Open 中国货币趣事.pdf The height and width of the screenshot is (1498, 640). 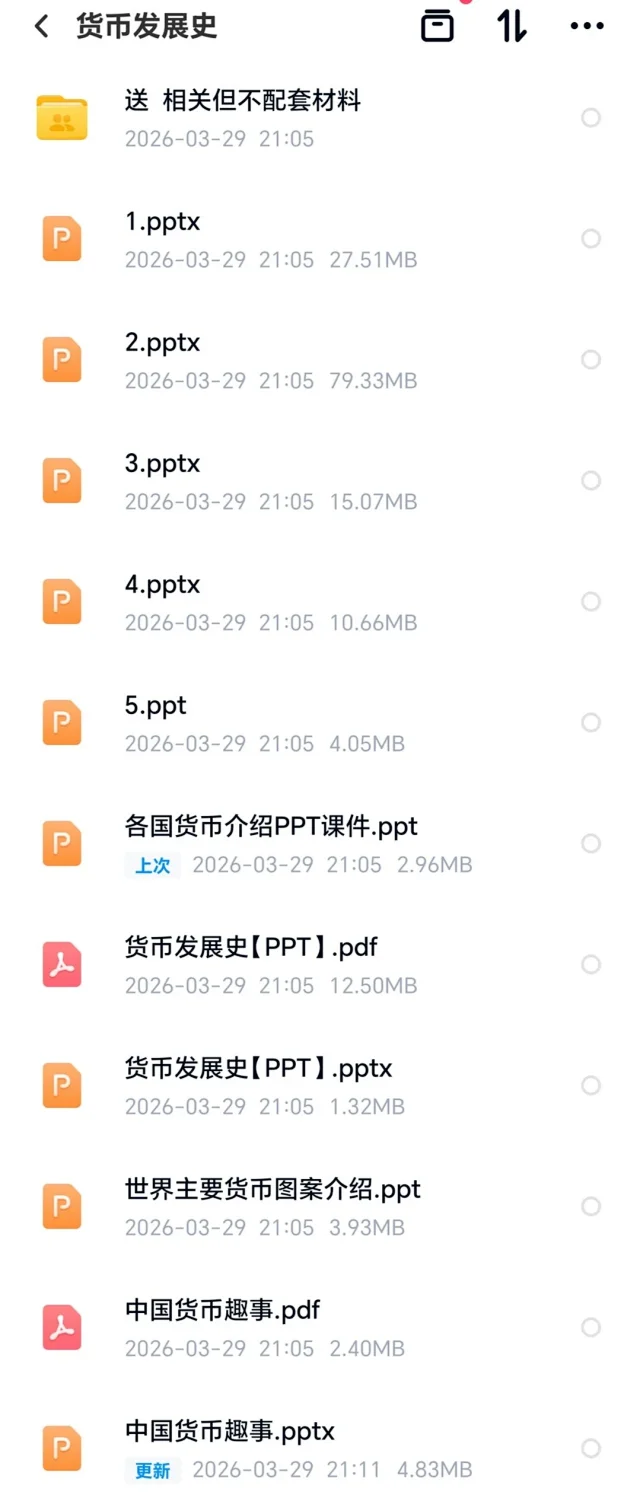222,1311
